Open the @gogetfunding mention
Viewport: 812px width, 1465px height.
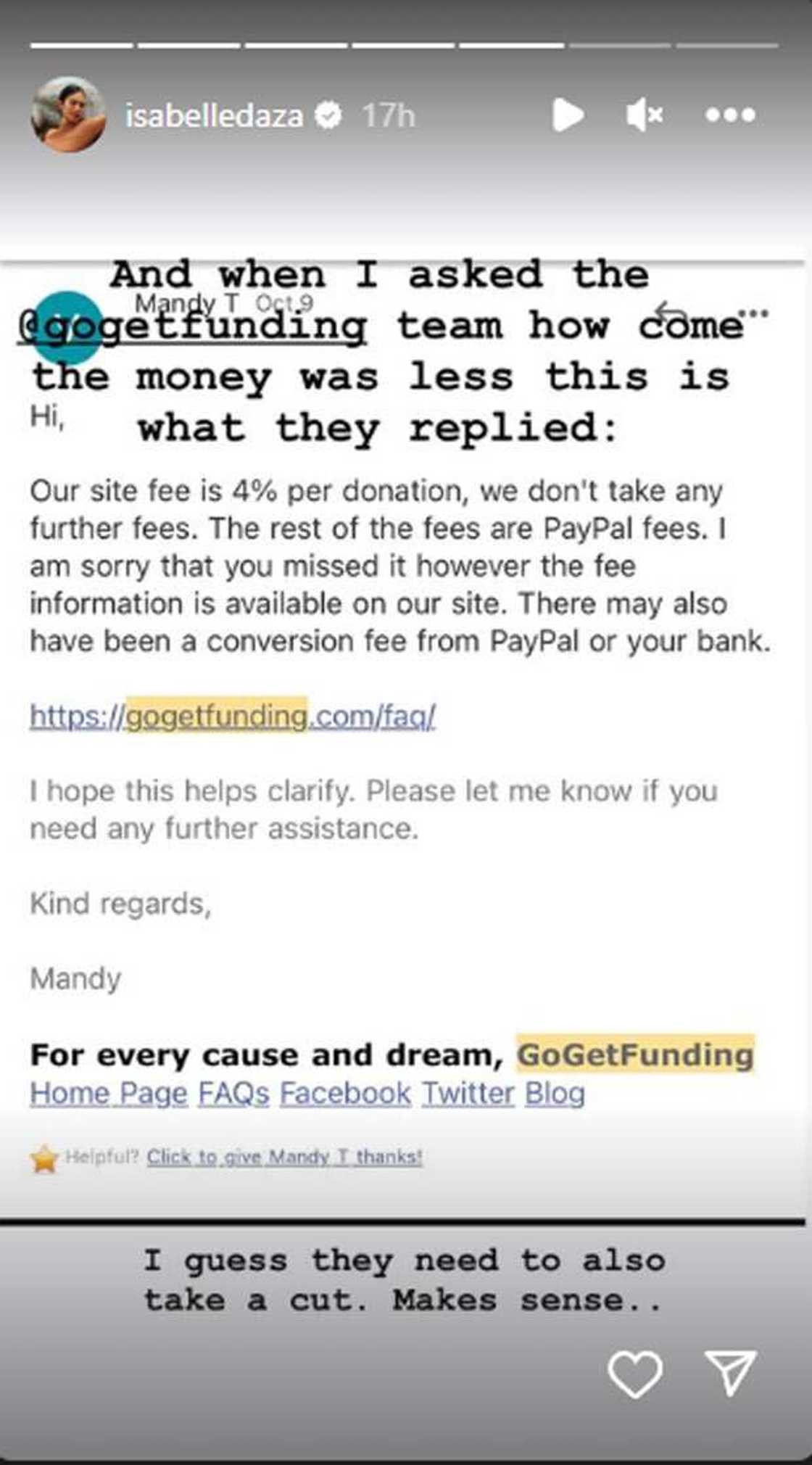192,326
